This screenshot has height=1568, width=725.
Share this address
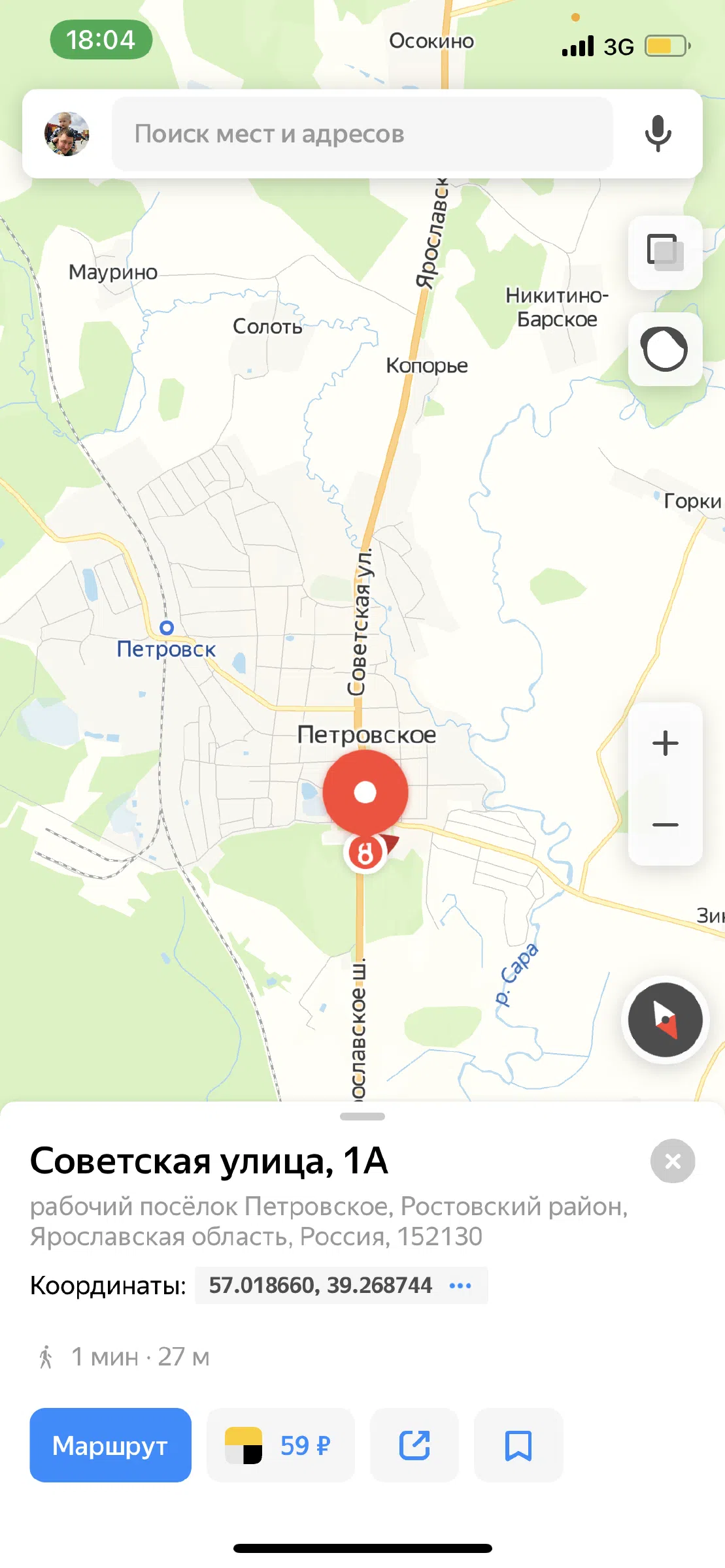coord(414,1445)
